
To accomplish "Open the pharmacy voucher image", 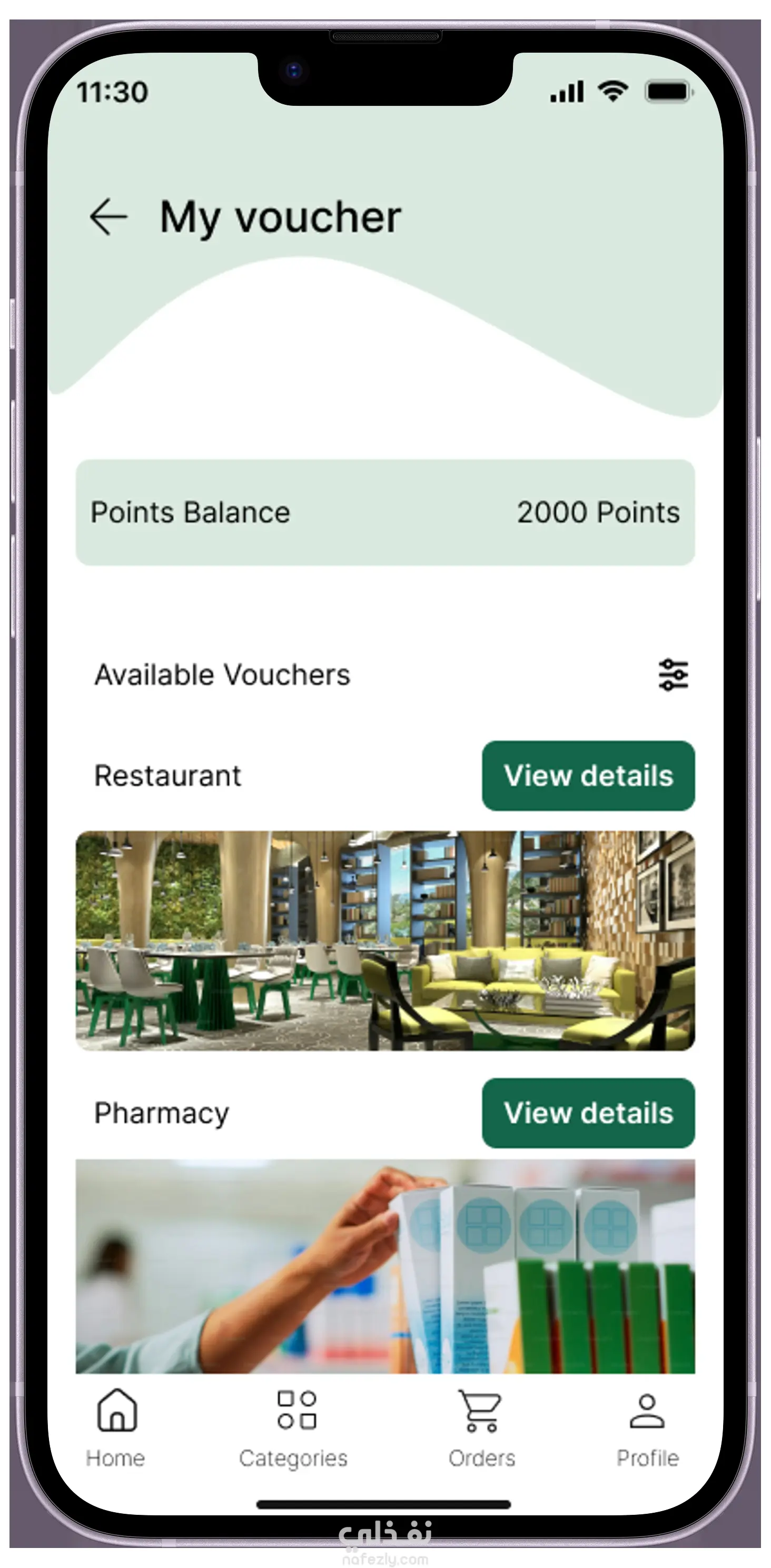I will [x=385, y=1266].
